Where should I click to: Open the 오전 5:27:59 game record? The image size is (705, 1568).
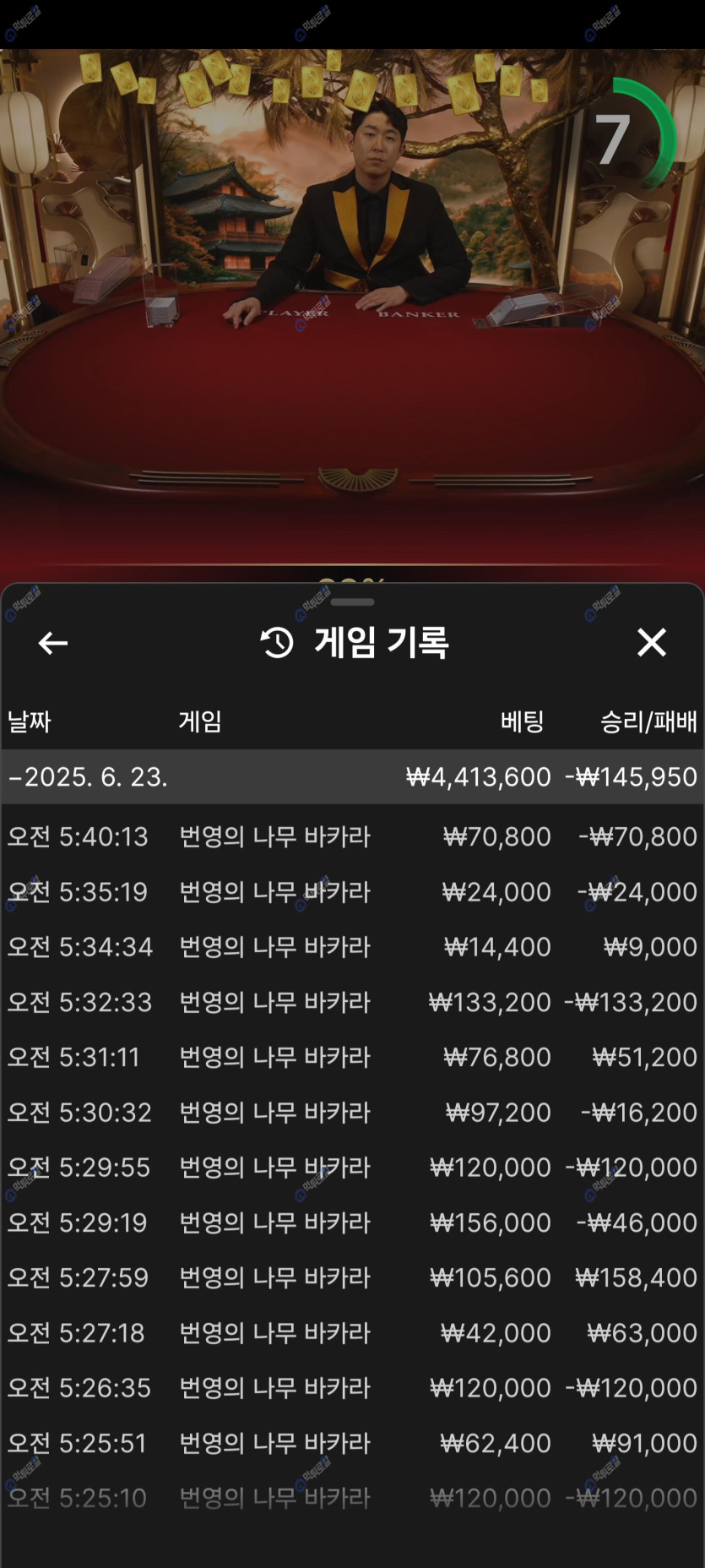(x=352, y=1277)
